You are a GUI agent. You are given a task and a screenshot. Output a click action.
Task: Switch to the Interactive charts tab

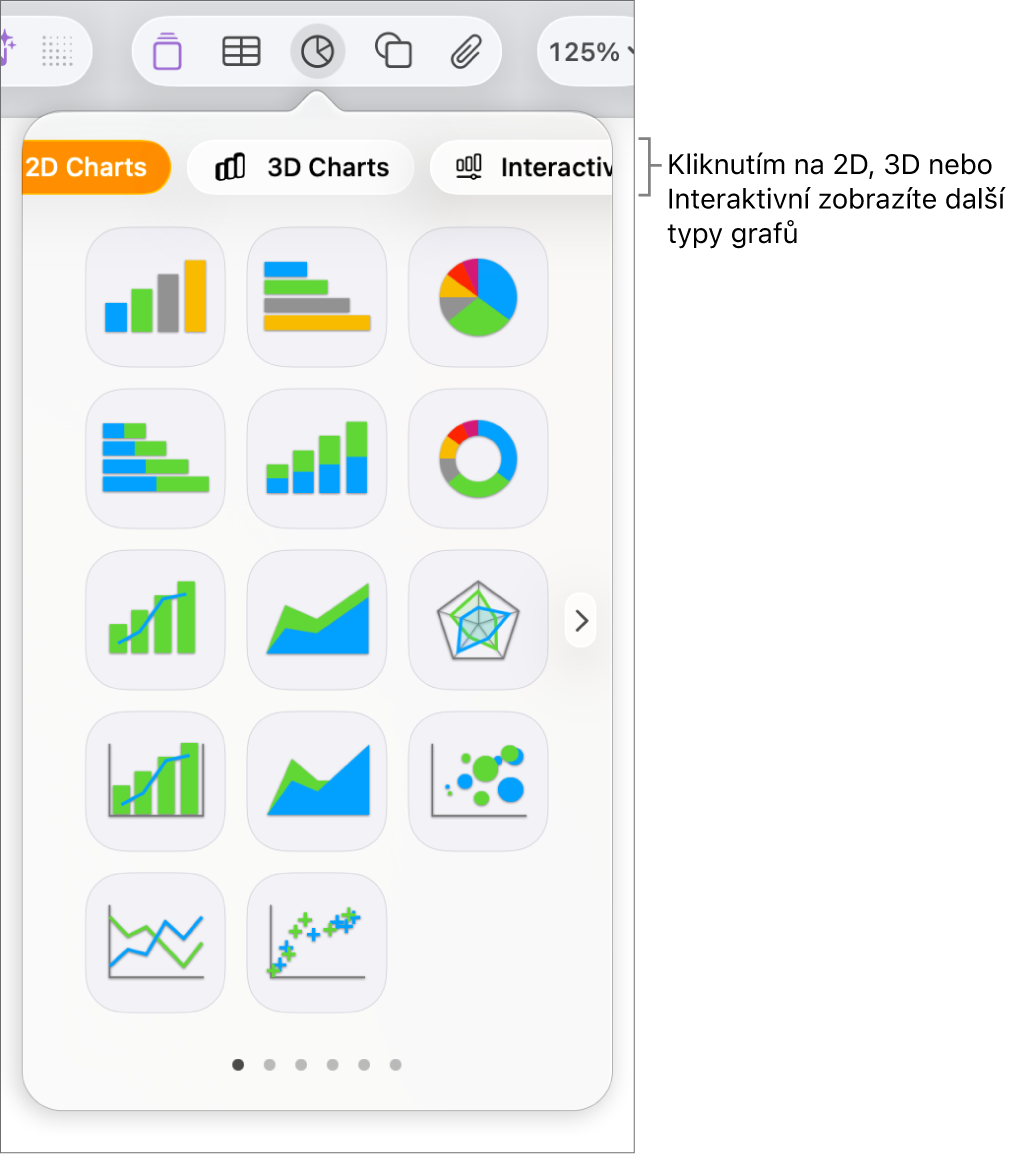point(520,167)
